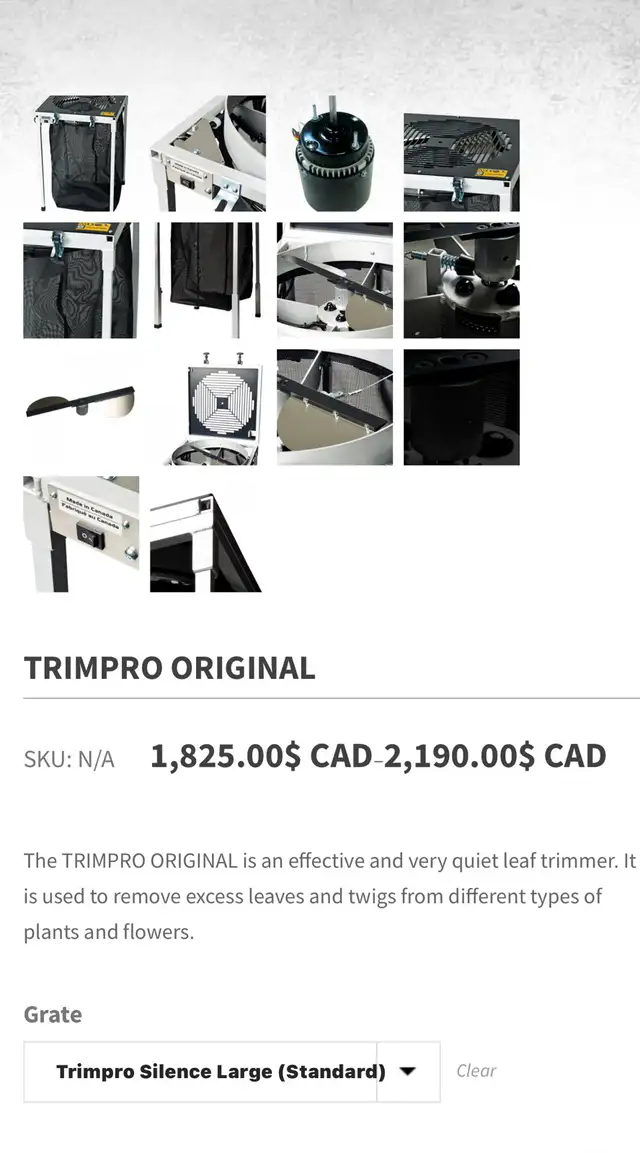View the single blade thumbnail image

[81, 407]
